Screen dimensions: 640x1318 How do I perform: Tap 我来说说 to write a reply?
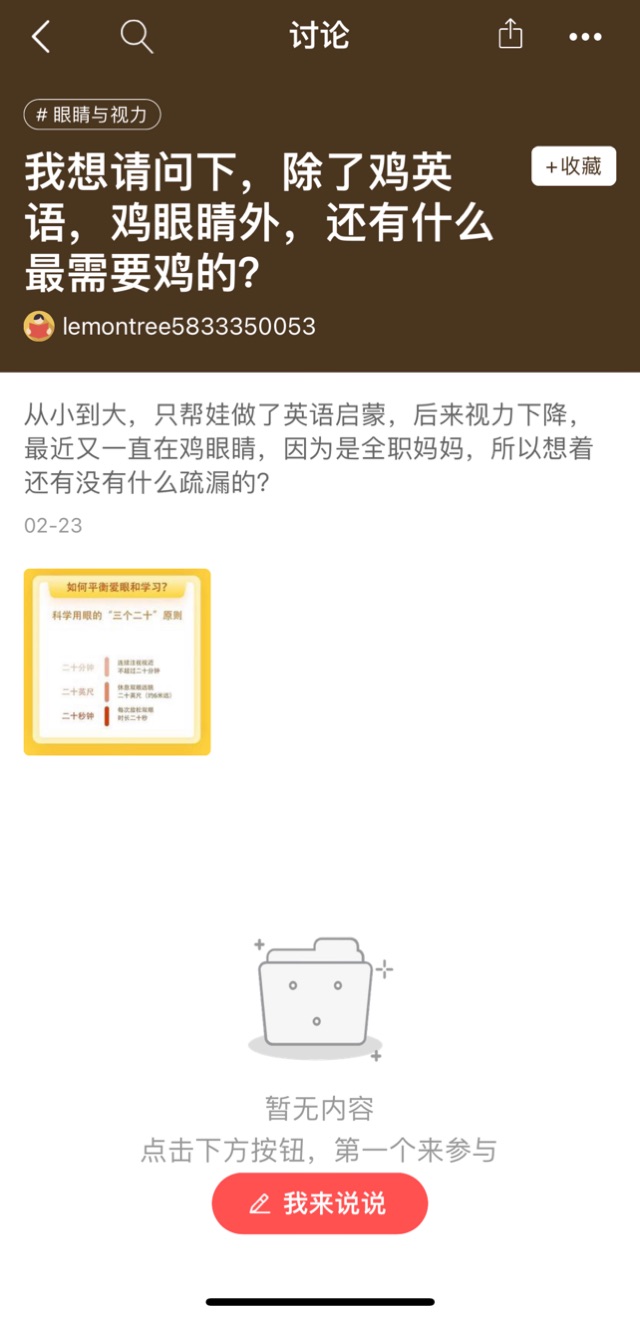pos(319,1203)
